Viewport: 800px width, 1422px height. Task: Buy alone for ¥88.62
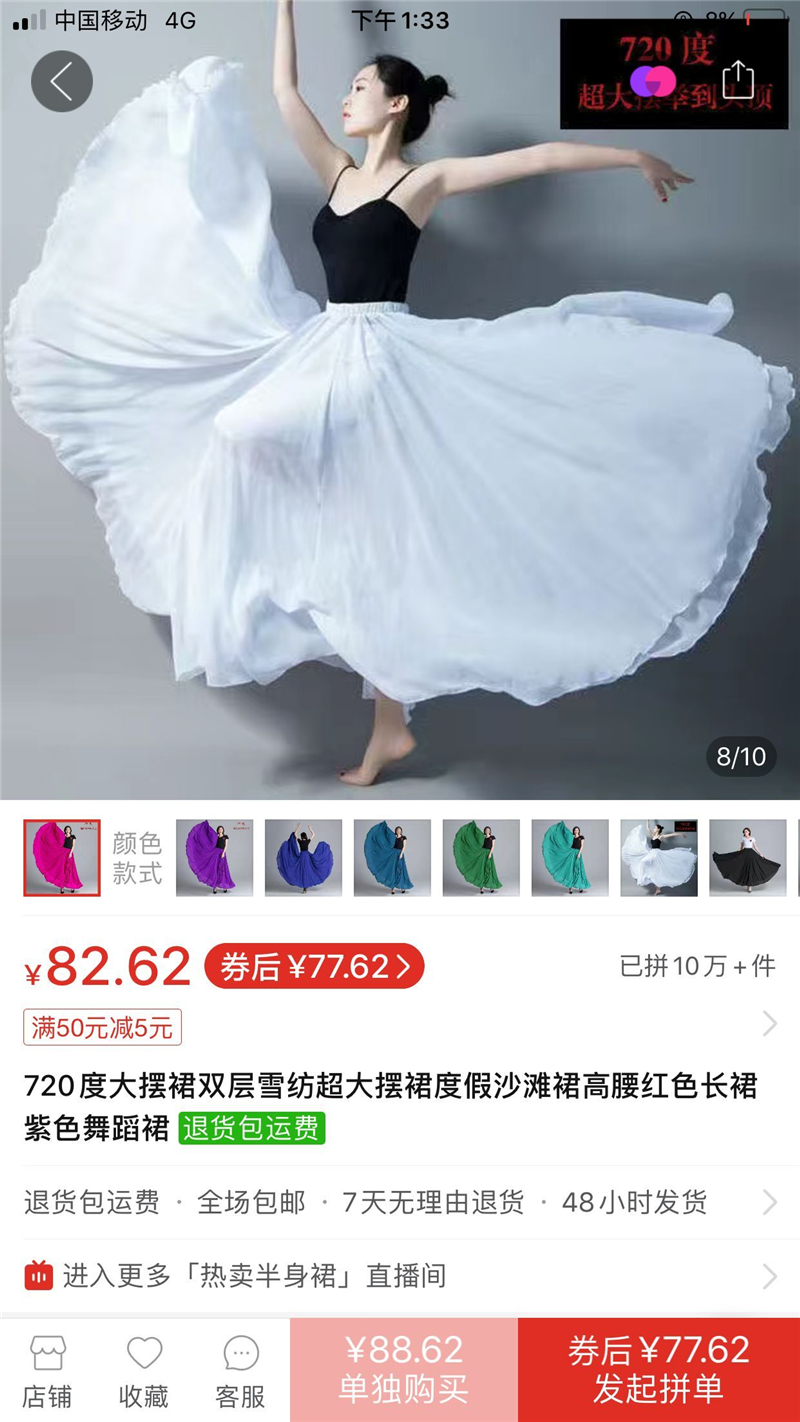[404, 1370]
